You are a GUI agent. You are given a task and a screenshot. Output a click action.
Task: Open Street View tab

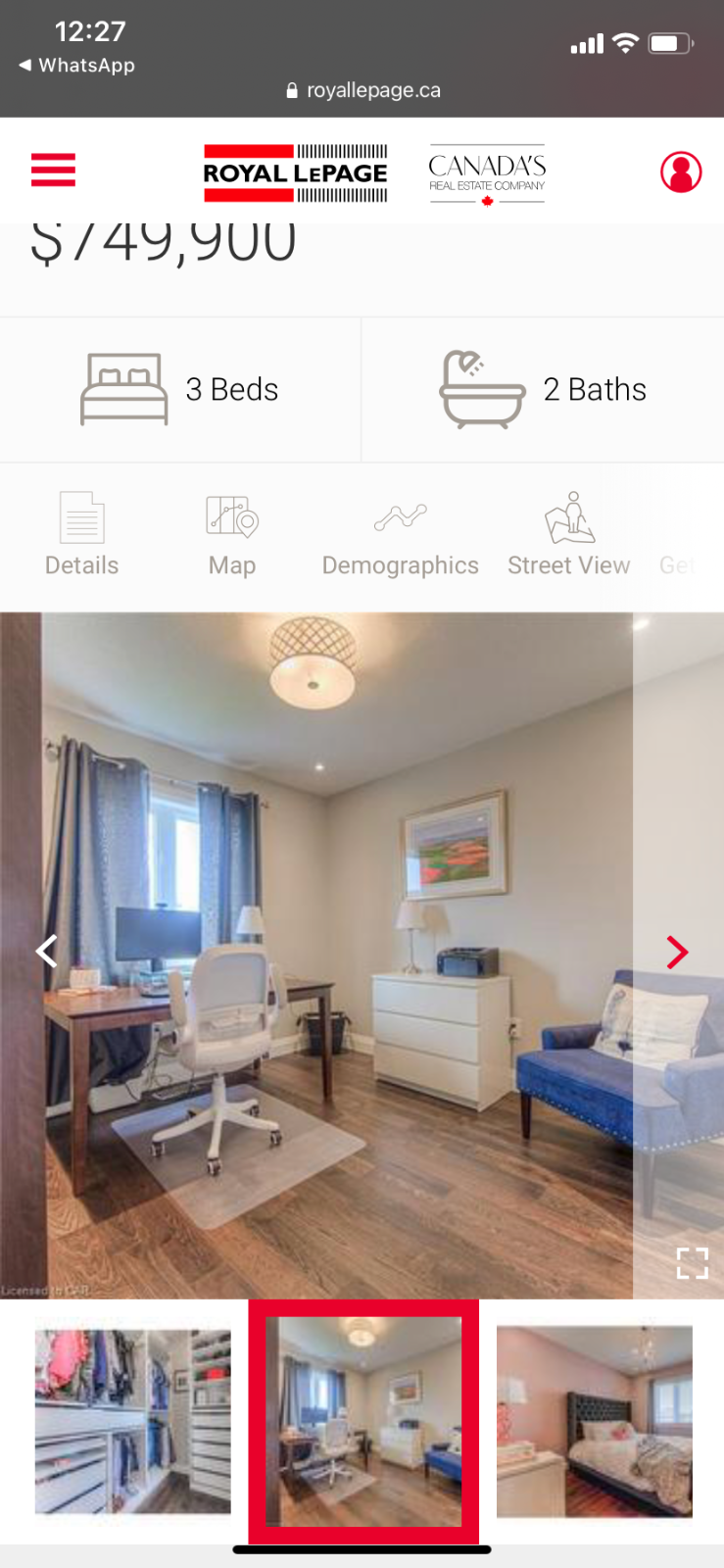568,535
